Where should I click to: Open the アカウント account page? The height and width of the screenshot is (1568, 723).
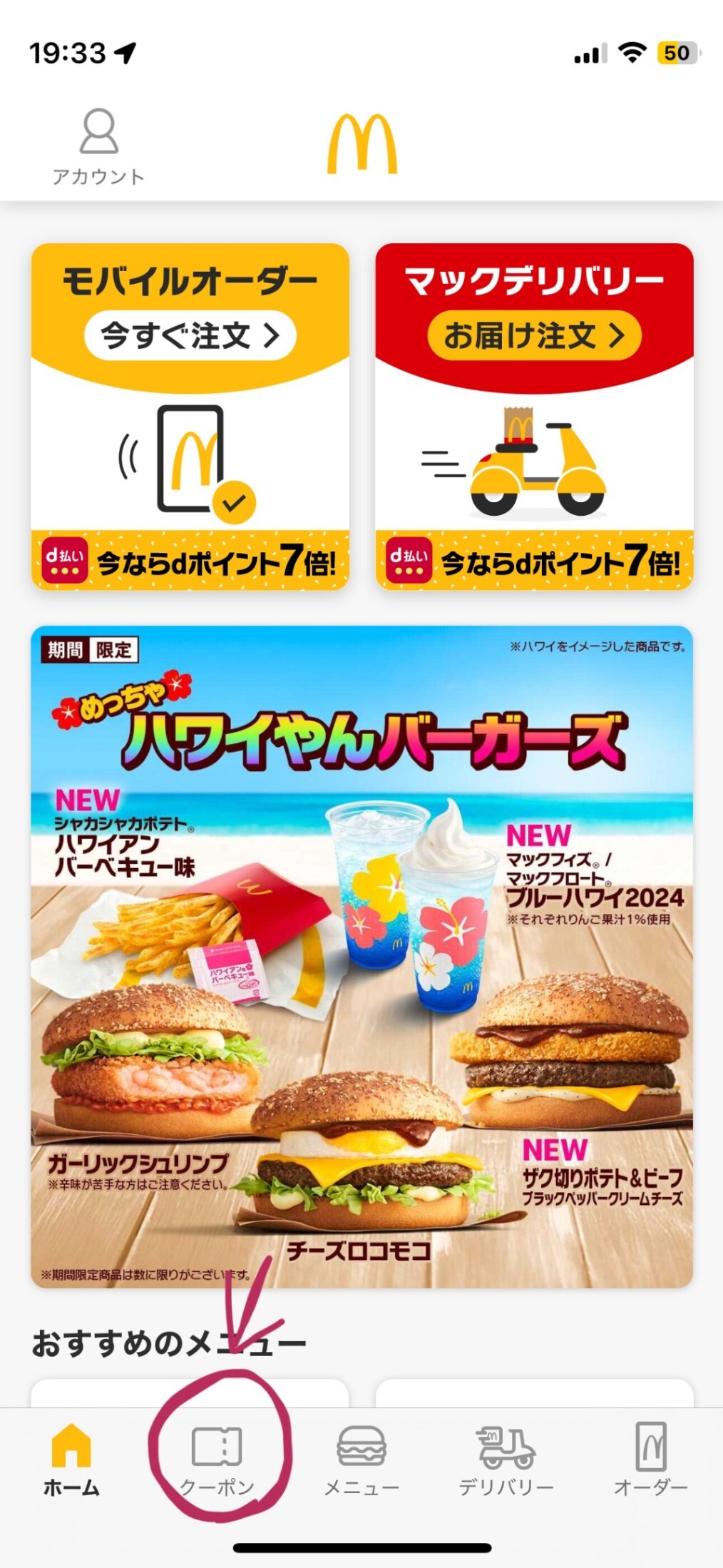coord(98,146)
